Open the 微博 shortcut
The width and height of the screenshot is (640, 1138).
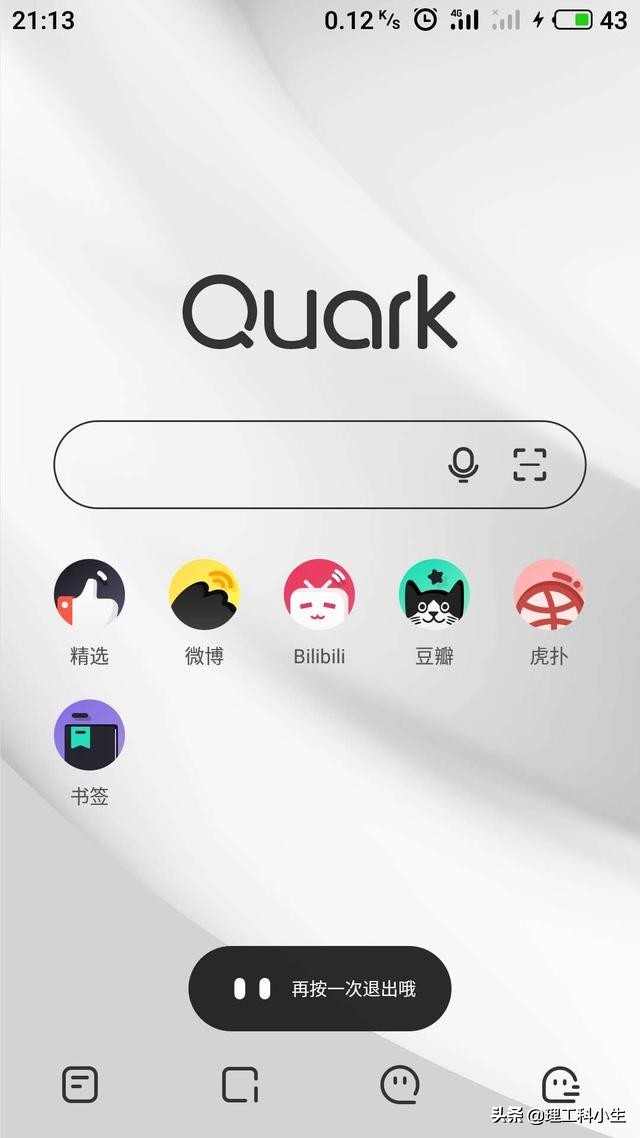click(x=204, y=594)
